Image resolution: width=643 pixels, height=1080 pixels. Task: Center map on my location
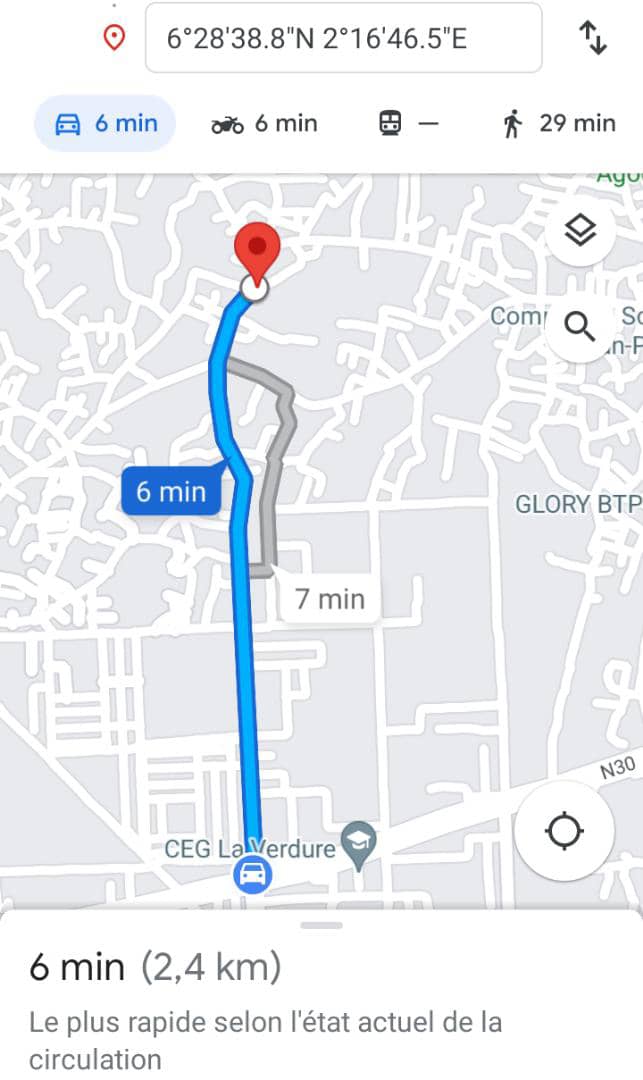(565, 831)
